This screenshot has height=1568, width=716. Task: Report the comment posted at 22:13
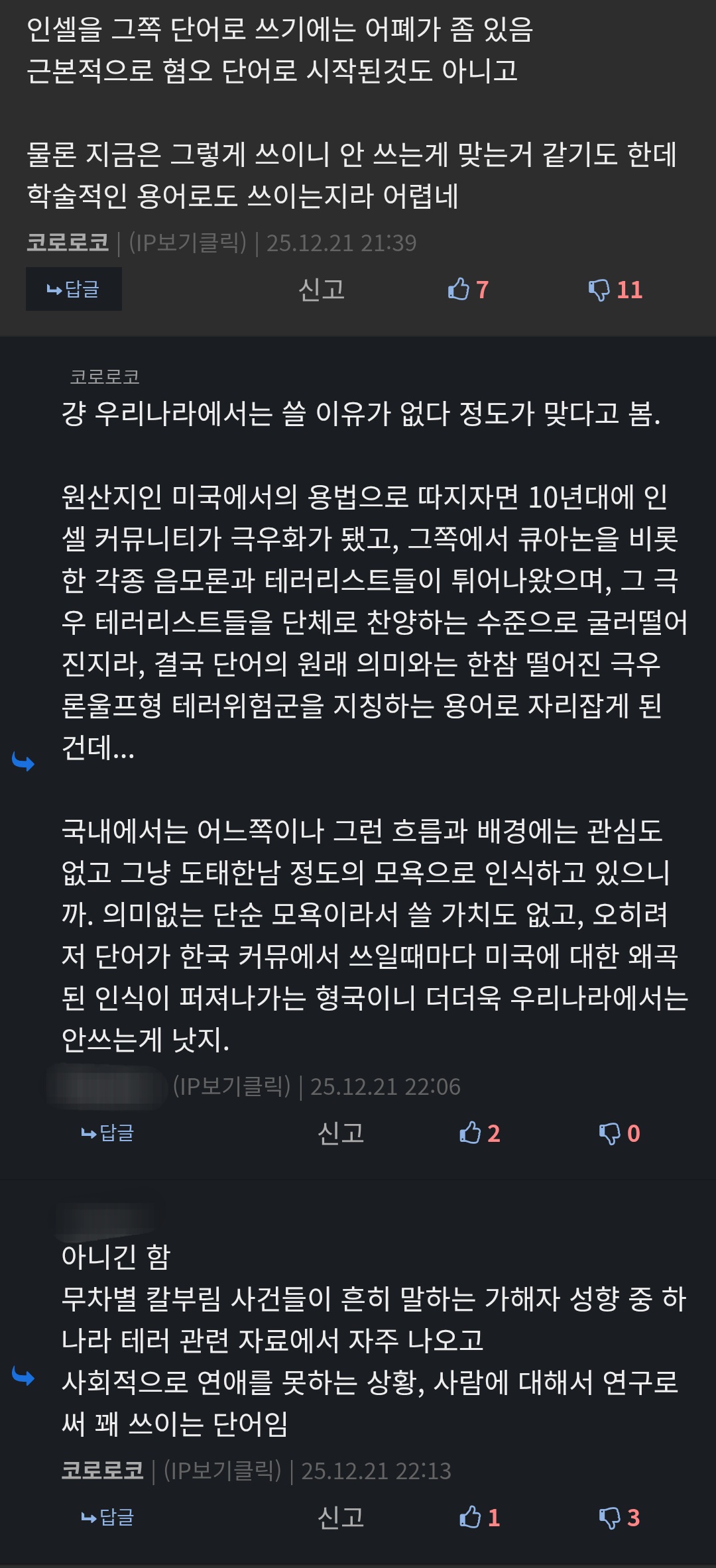point(341,1516)
